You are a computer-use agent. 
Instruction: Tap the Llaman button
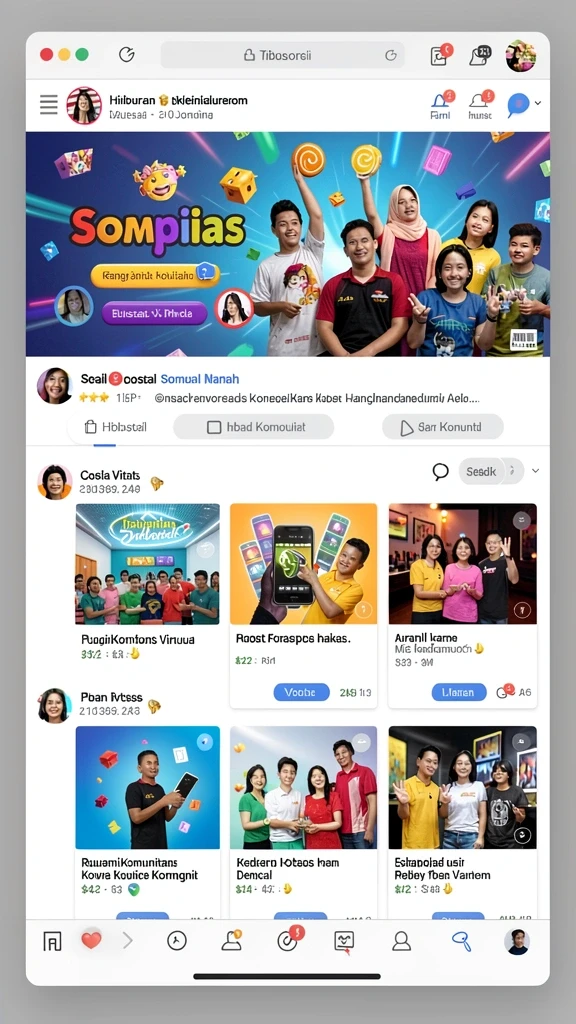click(459, 692)
